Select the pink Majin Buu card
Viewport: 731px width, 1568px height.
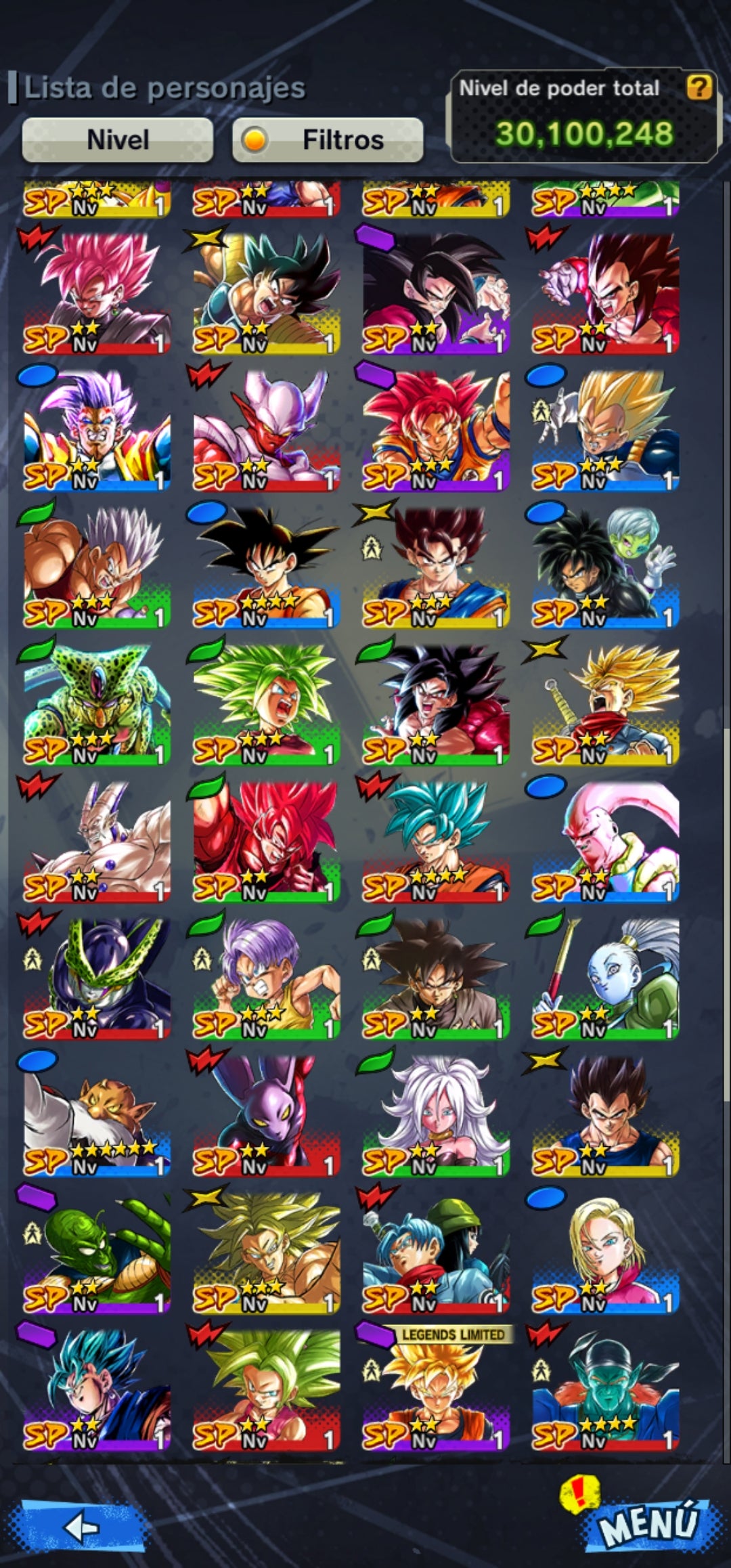pyautogui.click(x=605, y=840)
